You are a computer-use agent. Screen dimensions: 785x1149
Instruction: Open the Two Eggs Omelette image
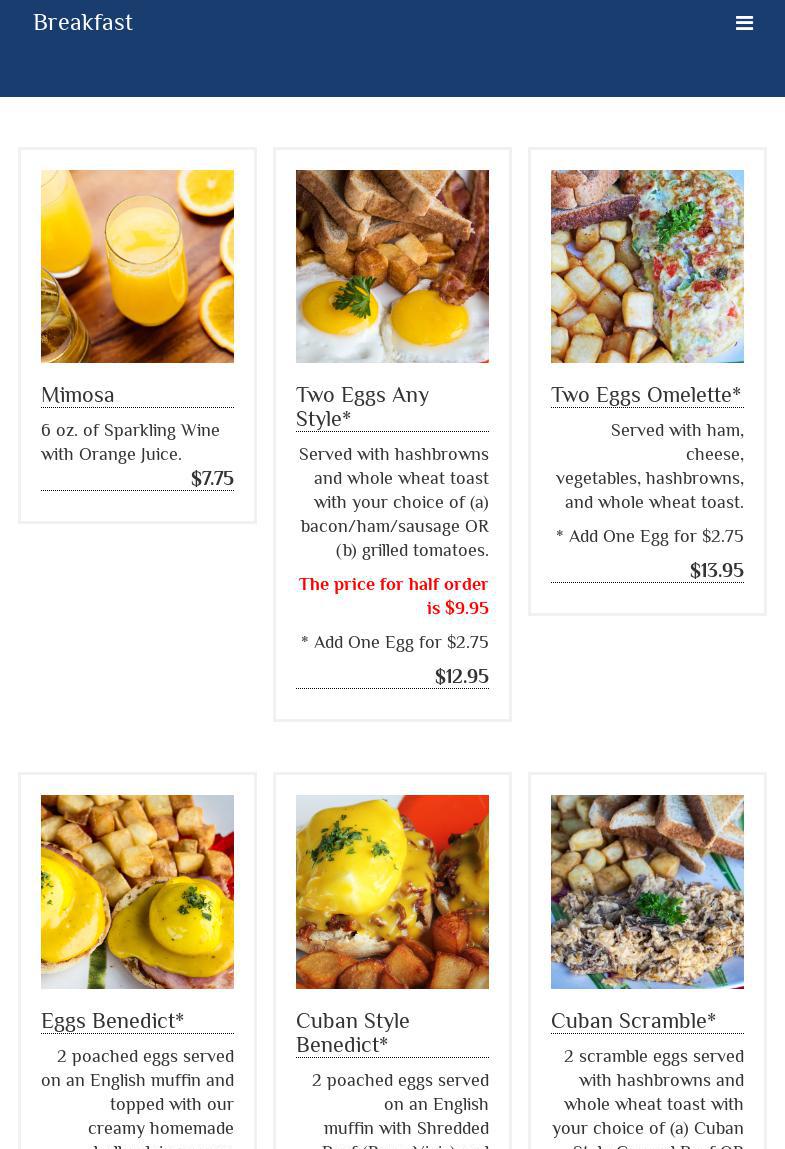[647, 266]
